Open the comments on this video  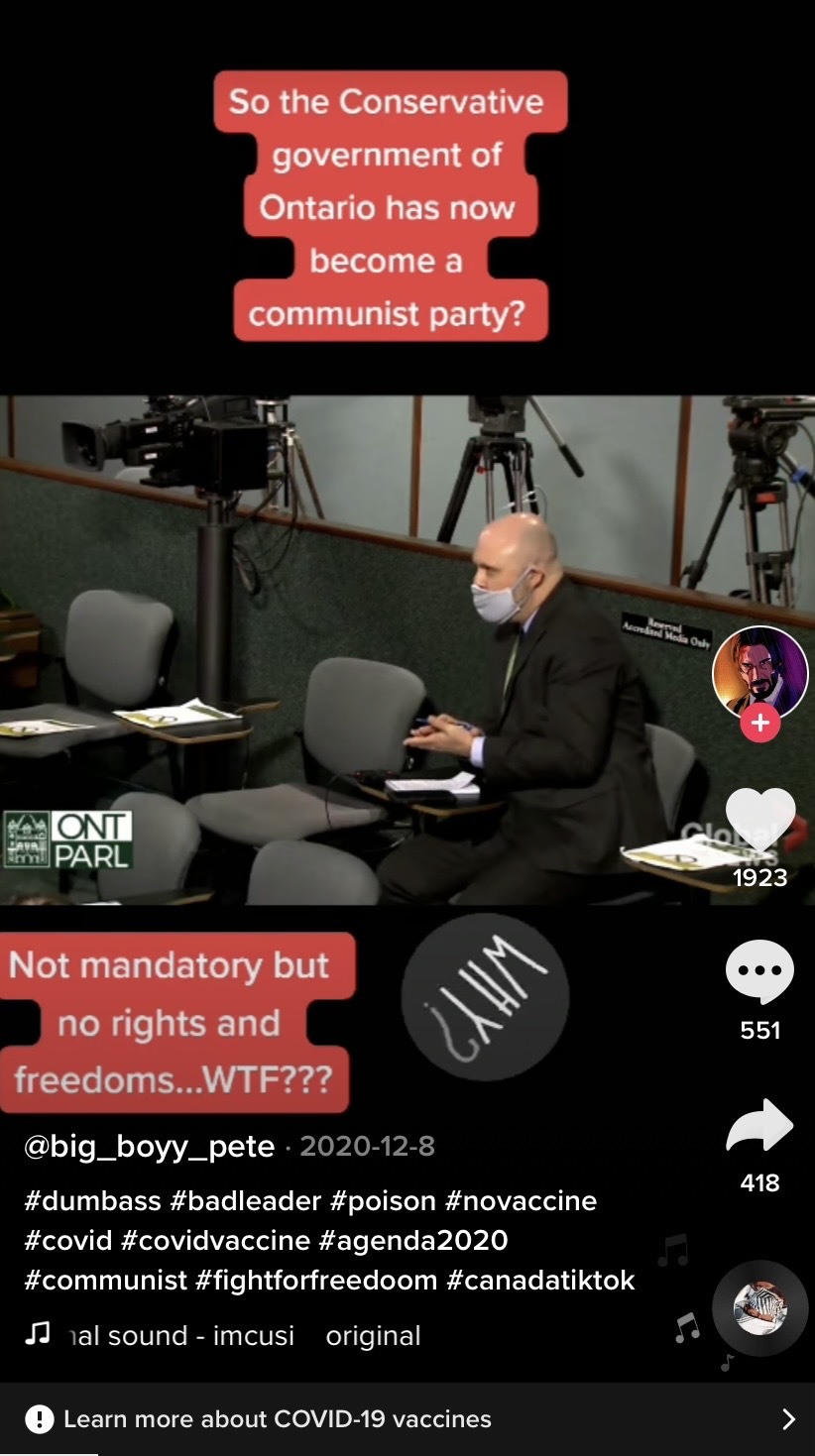(760, 973)
